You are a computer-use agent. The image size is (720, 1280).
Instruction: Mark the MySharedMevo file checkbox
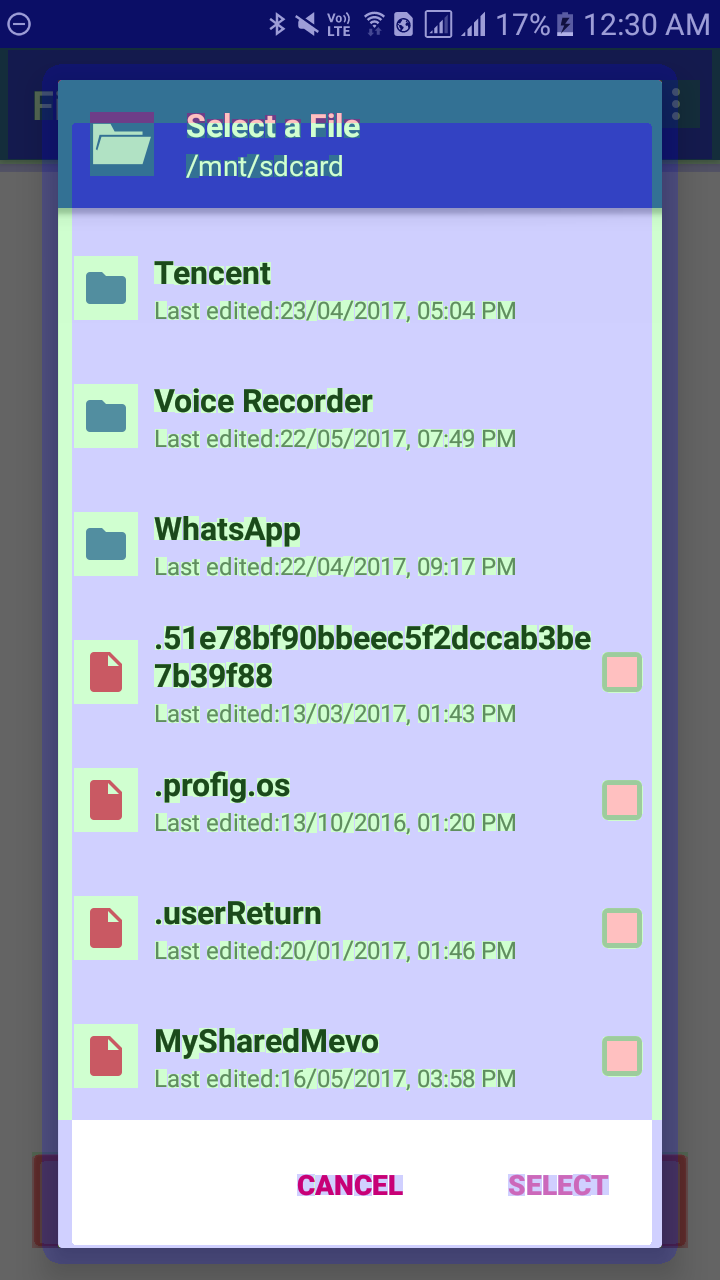click(622, 1056)
